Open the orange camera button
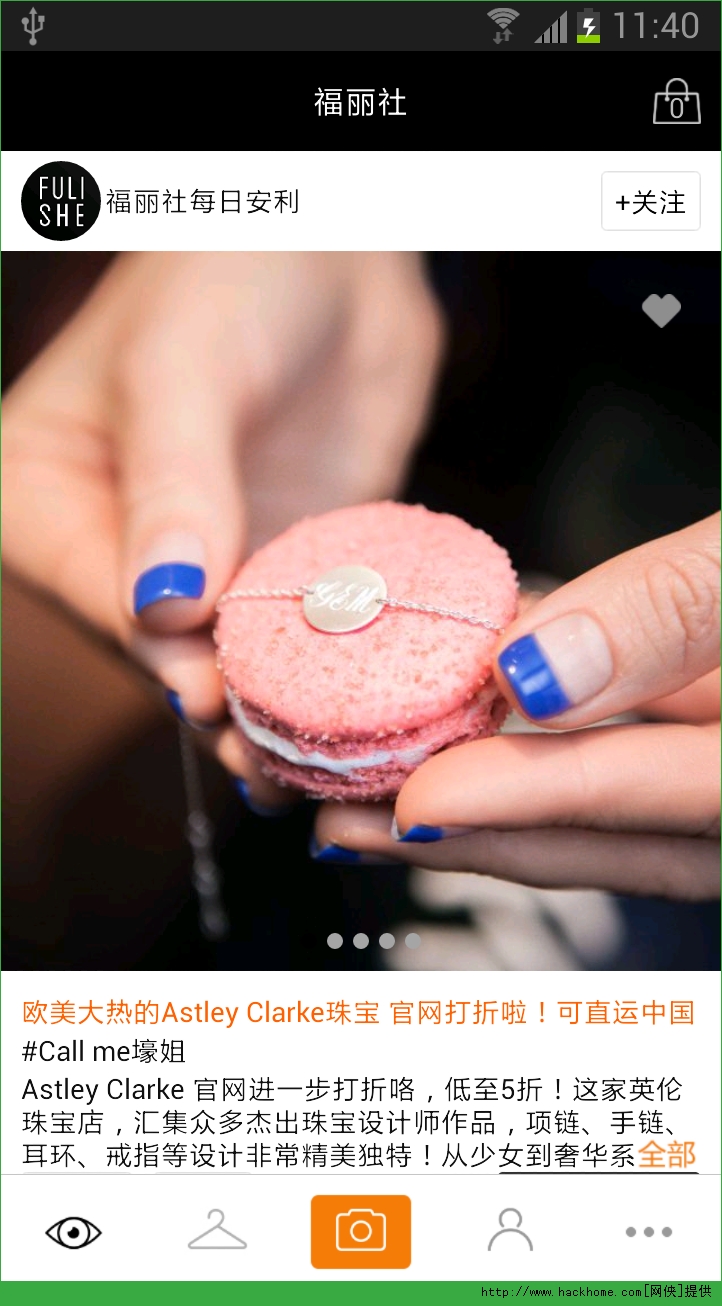This screenshot has width=722, height=1306. click(361, 1231)
